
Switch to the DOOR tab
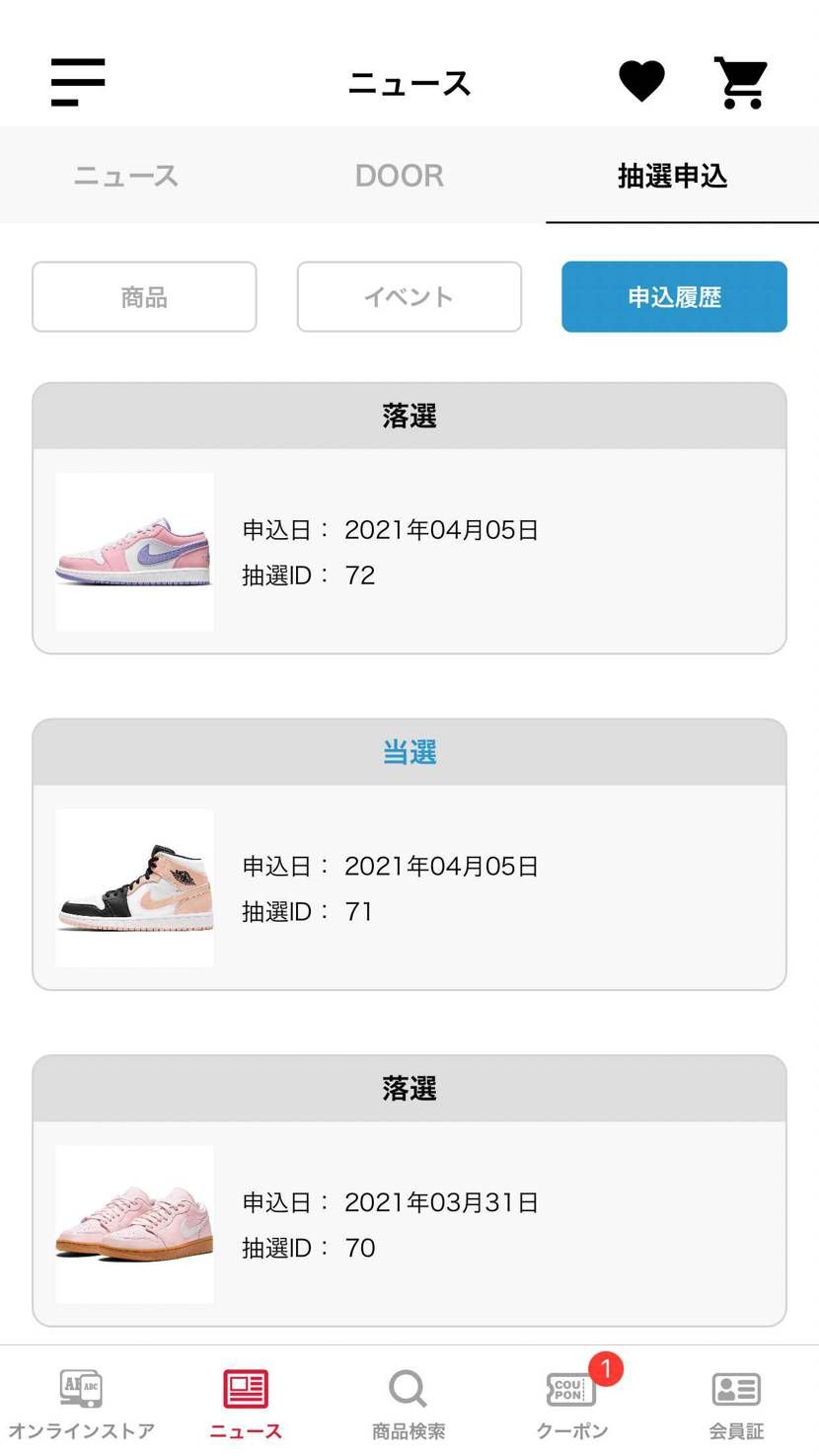[x=399, y=175]
